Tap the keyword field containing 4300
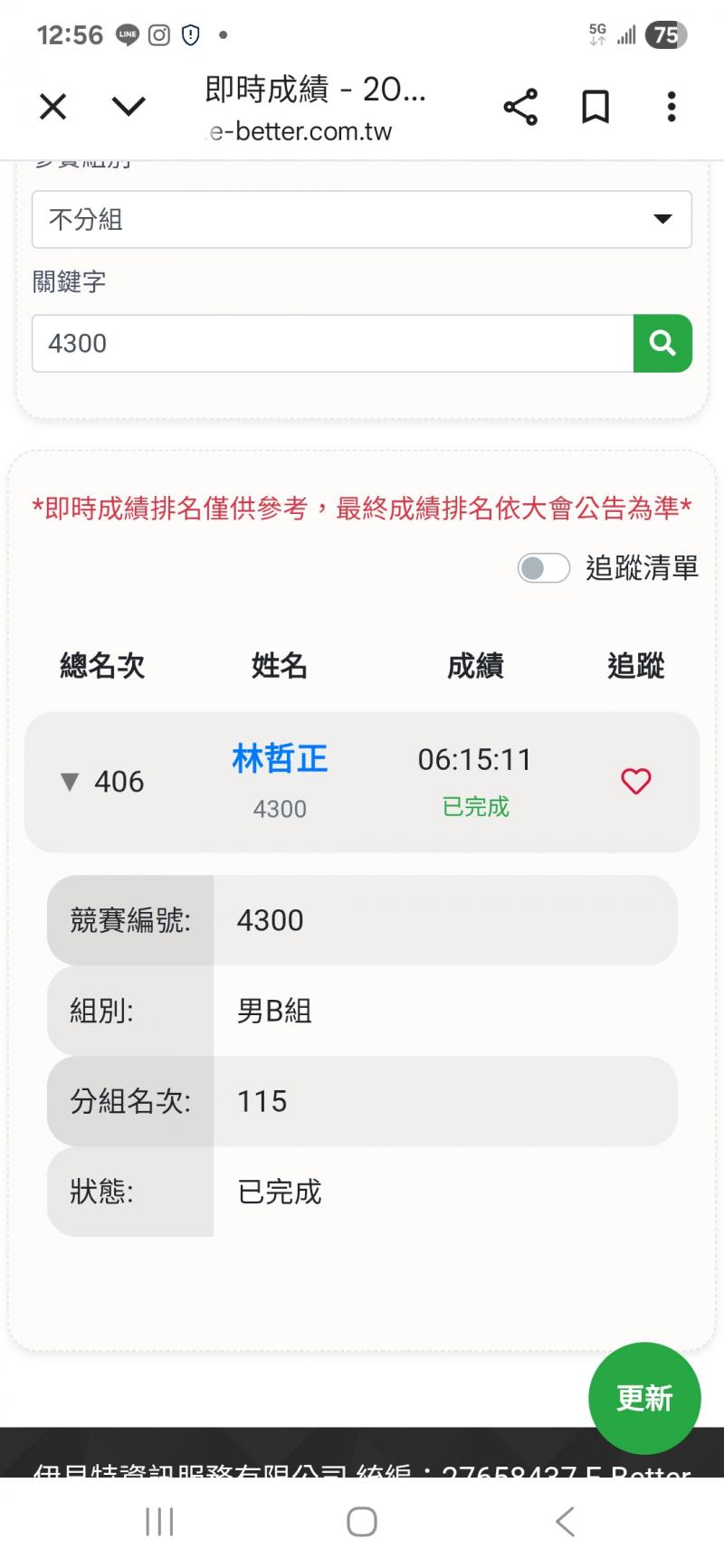724x1568 pixels. click(332, 344)
